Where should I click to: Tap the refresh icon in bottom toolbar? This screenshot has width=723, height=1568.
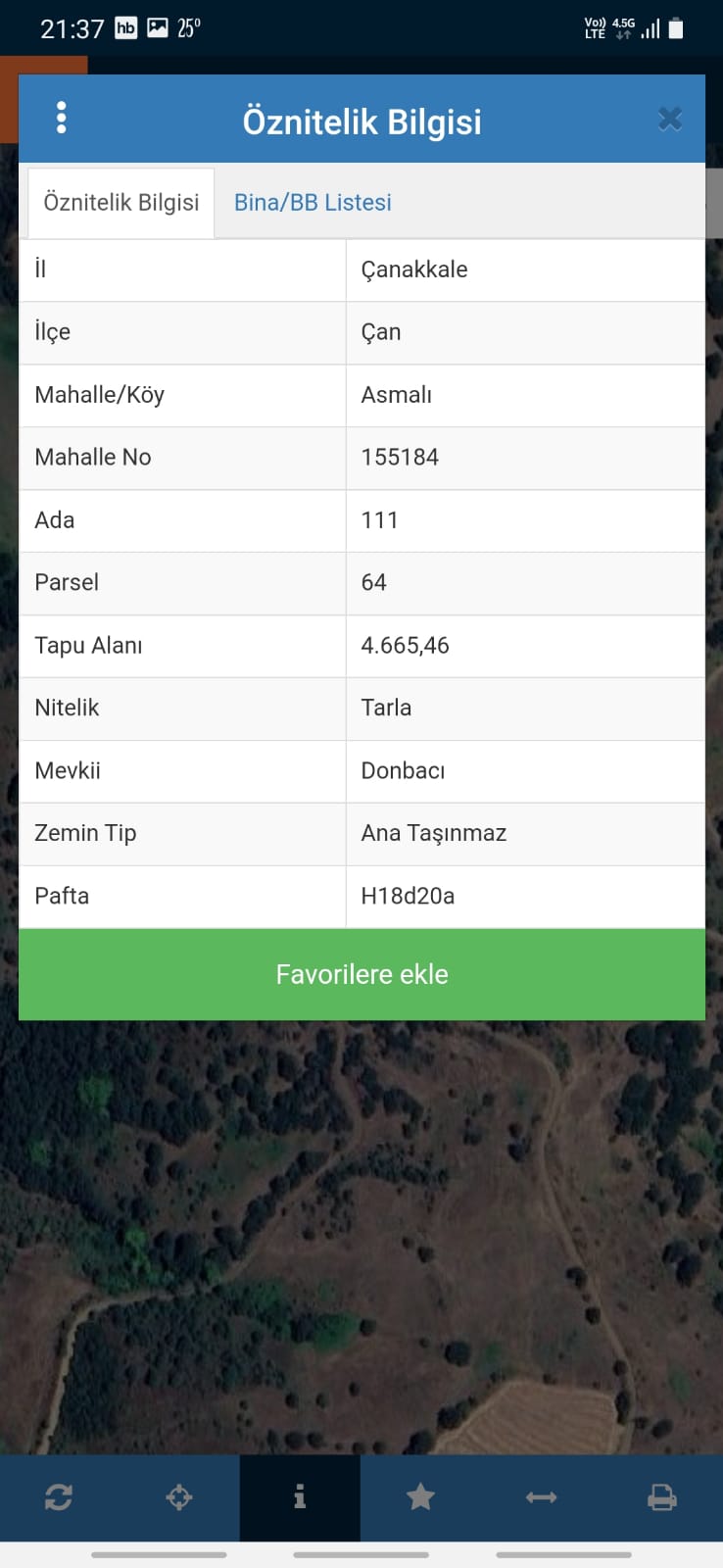click(x=59, y=1497)
